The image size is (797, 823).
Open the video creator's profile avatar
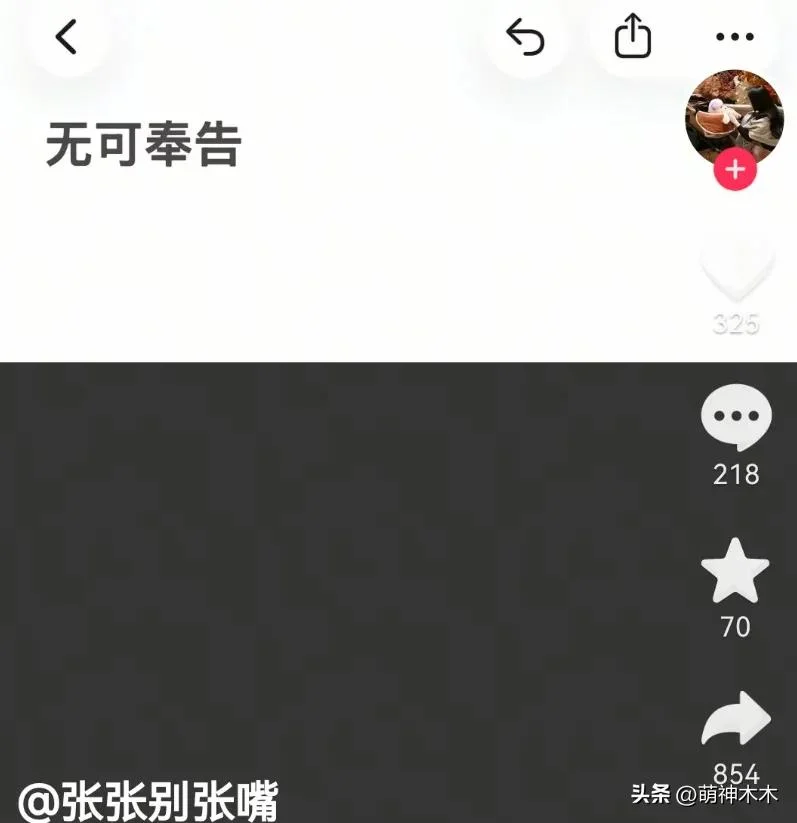point(734,114)
